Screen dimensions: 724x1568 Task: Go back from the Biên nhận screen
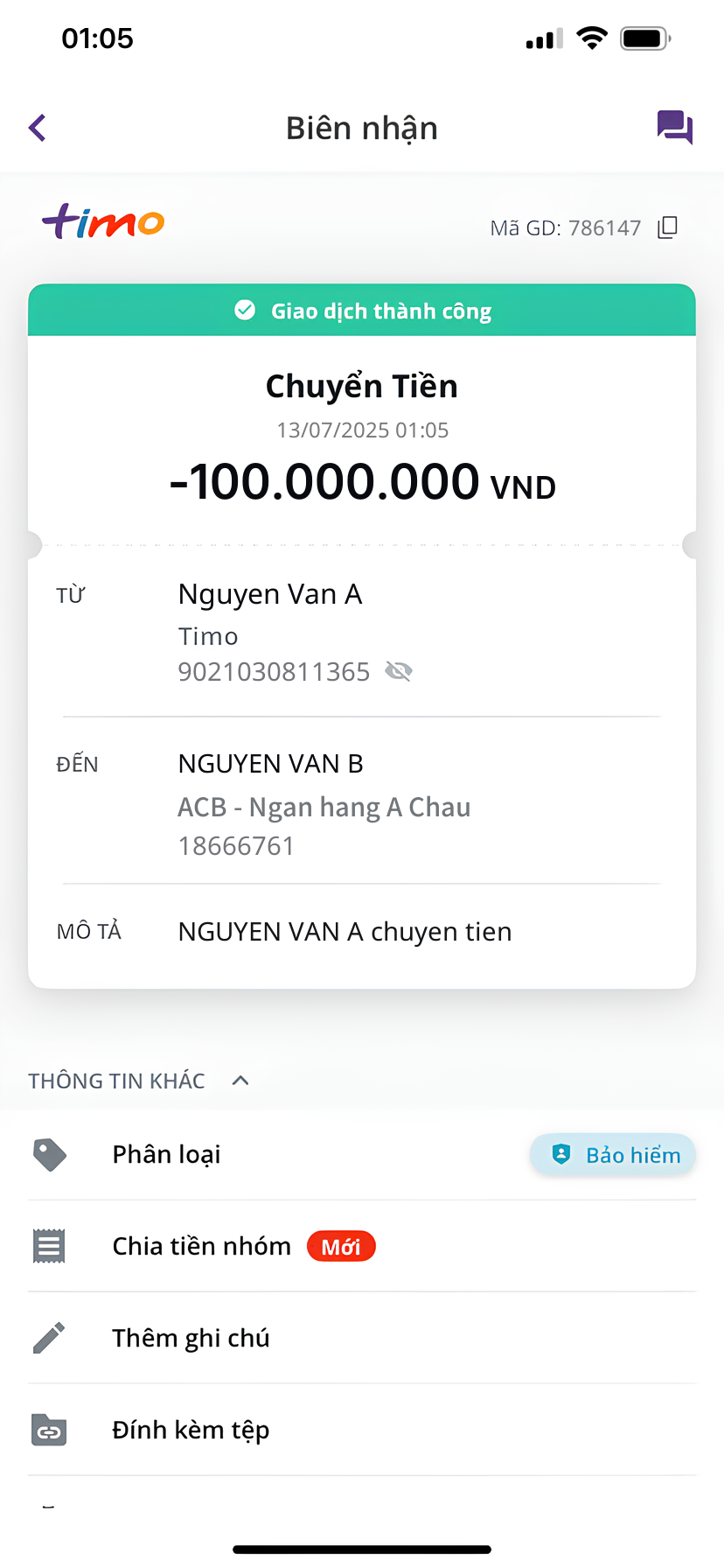coord(38,128)
